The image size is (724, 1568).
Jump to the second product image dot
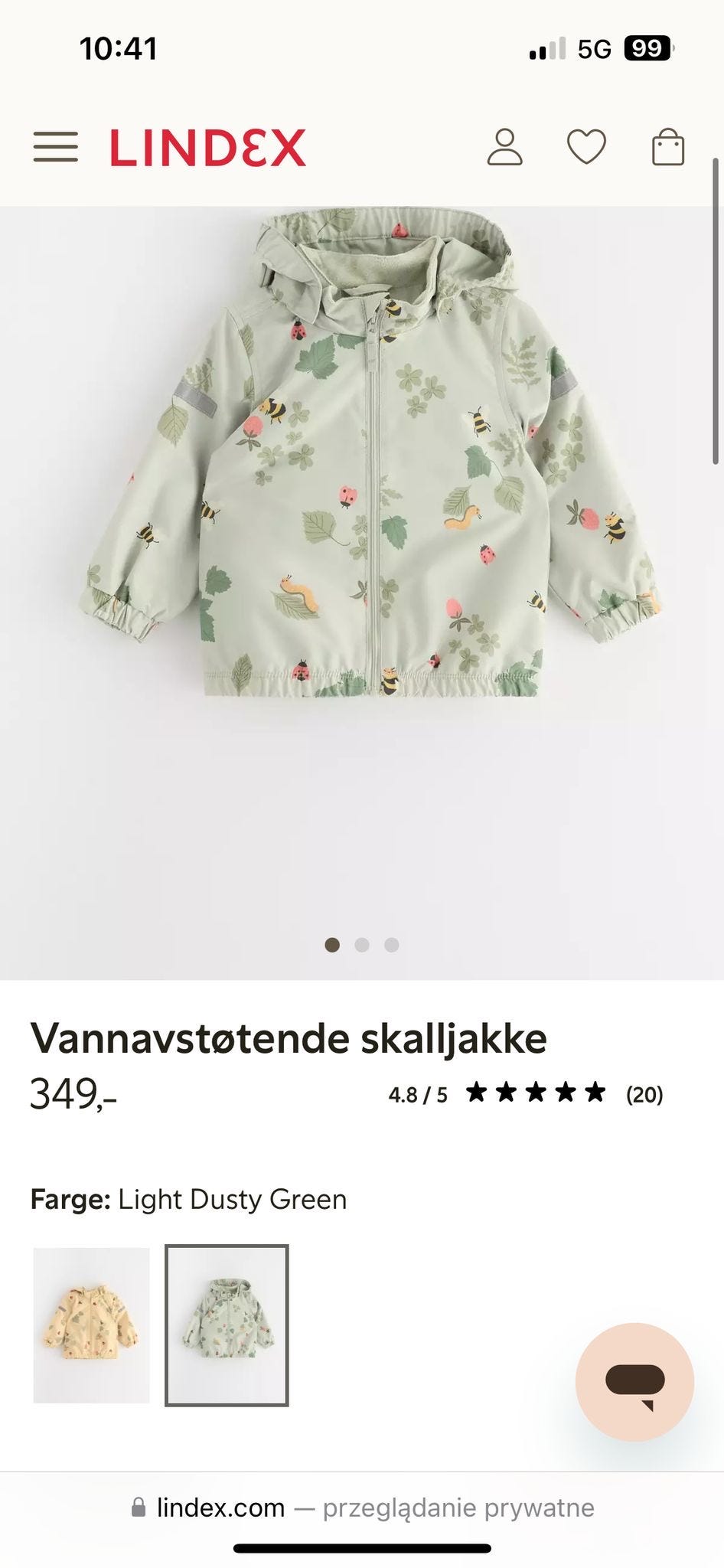tap(362, 945)
